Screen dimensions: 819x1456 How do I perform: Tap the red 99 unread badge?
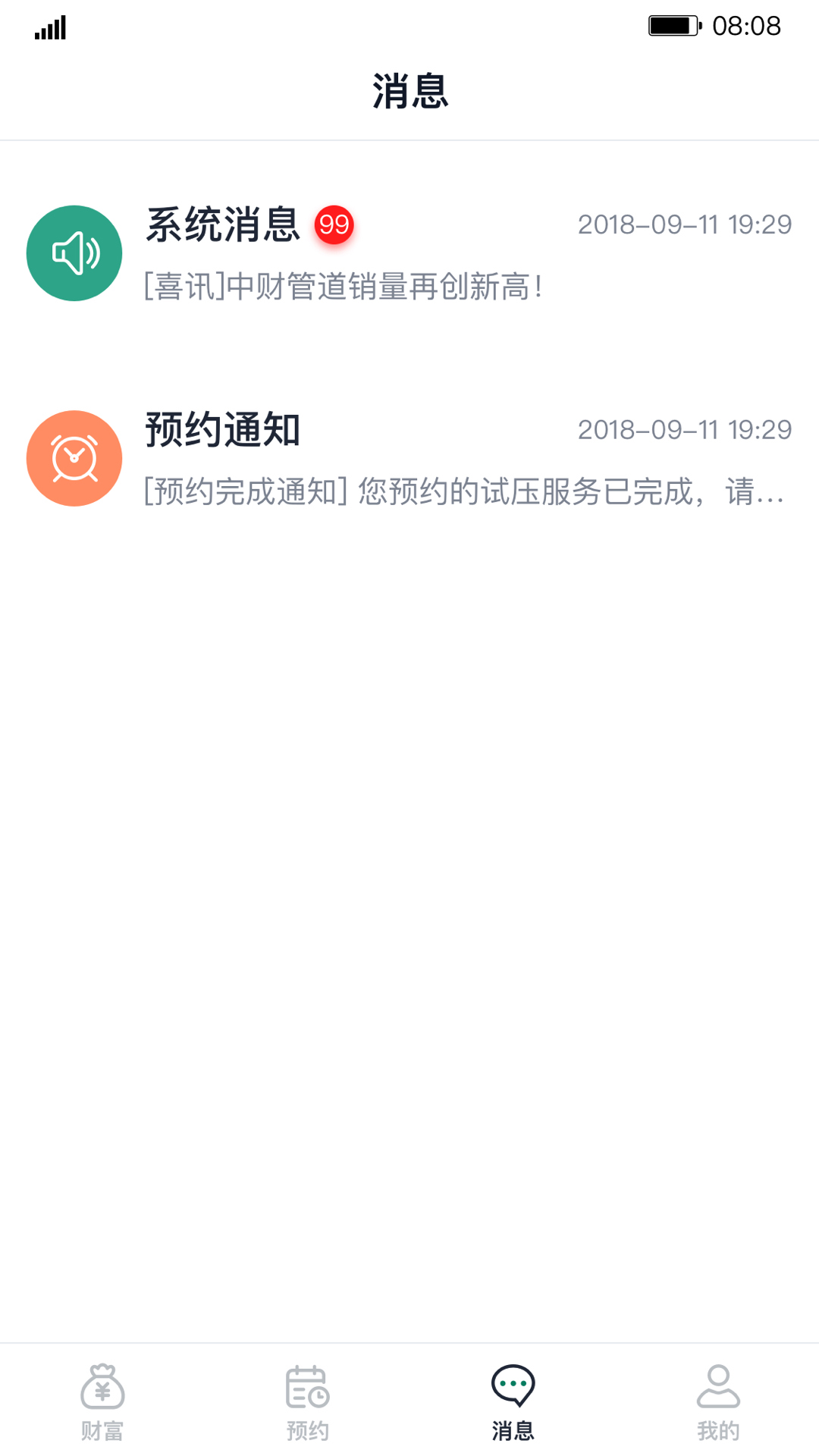pyautogui.click(x=334, y=224)
